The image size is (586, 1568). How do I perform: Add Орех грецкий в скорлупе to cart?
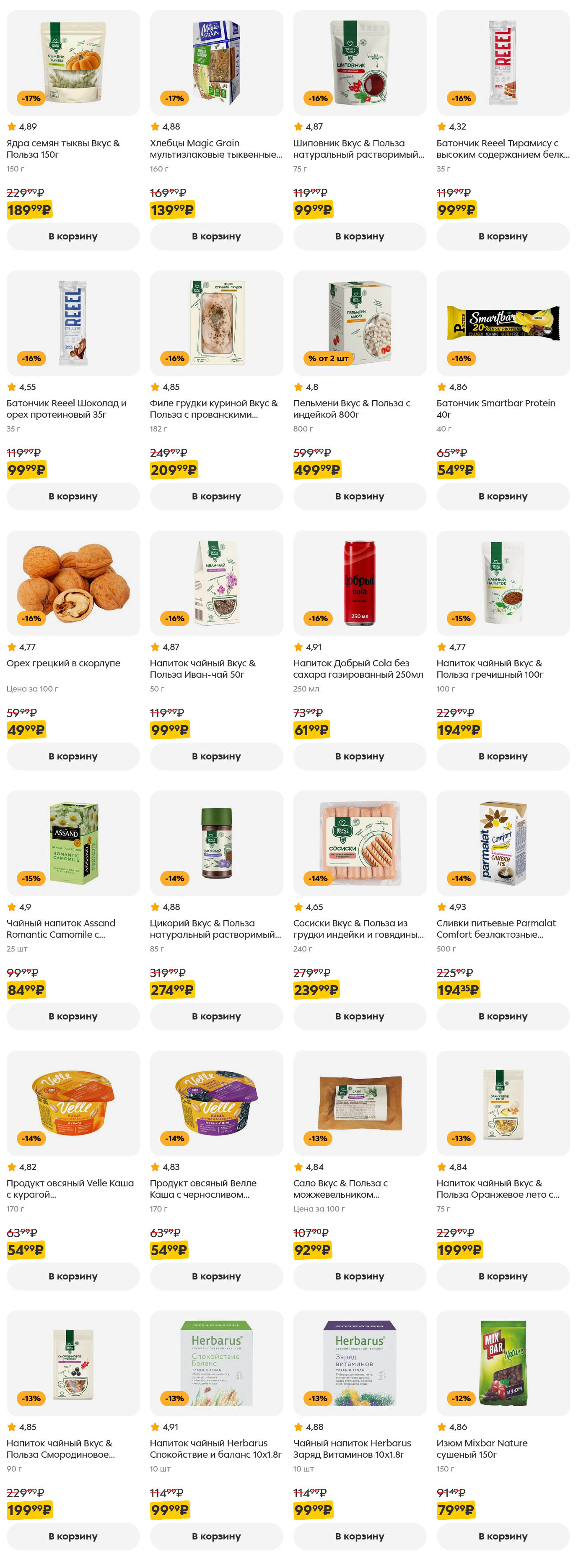click(x=73, y=756)
